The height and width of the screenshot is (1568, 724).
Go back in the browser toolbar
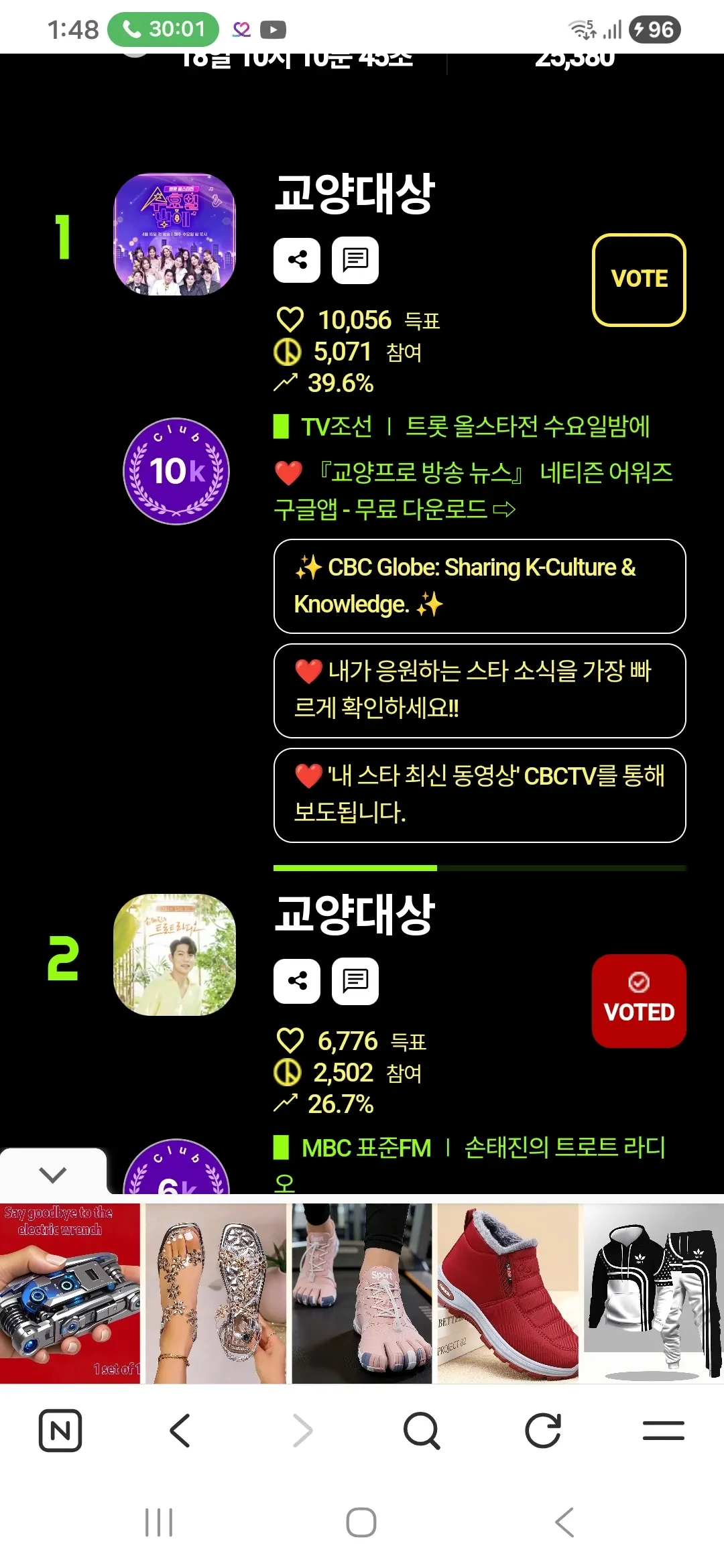[180, 1430]
